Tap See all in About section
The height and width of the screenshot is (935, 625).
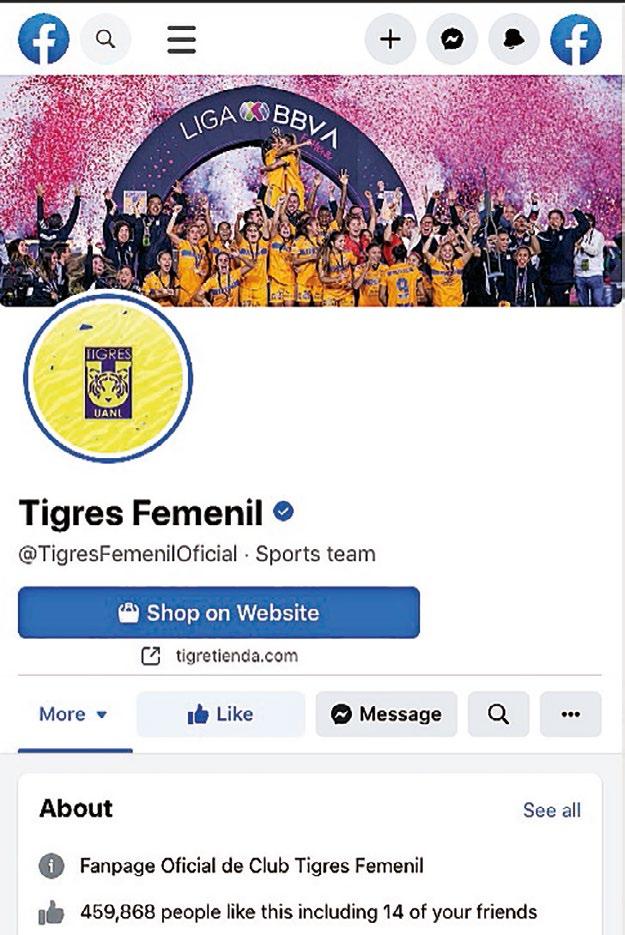coord(551,810)
